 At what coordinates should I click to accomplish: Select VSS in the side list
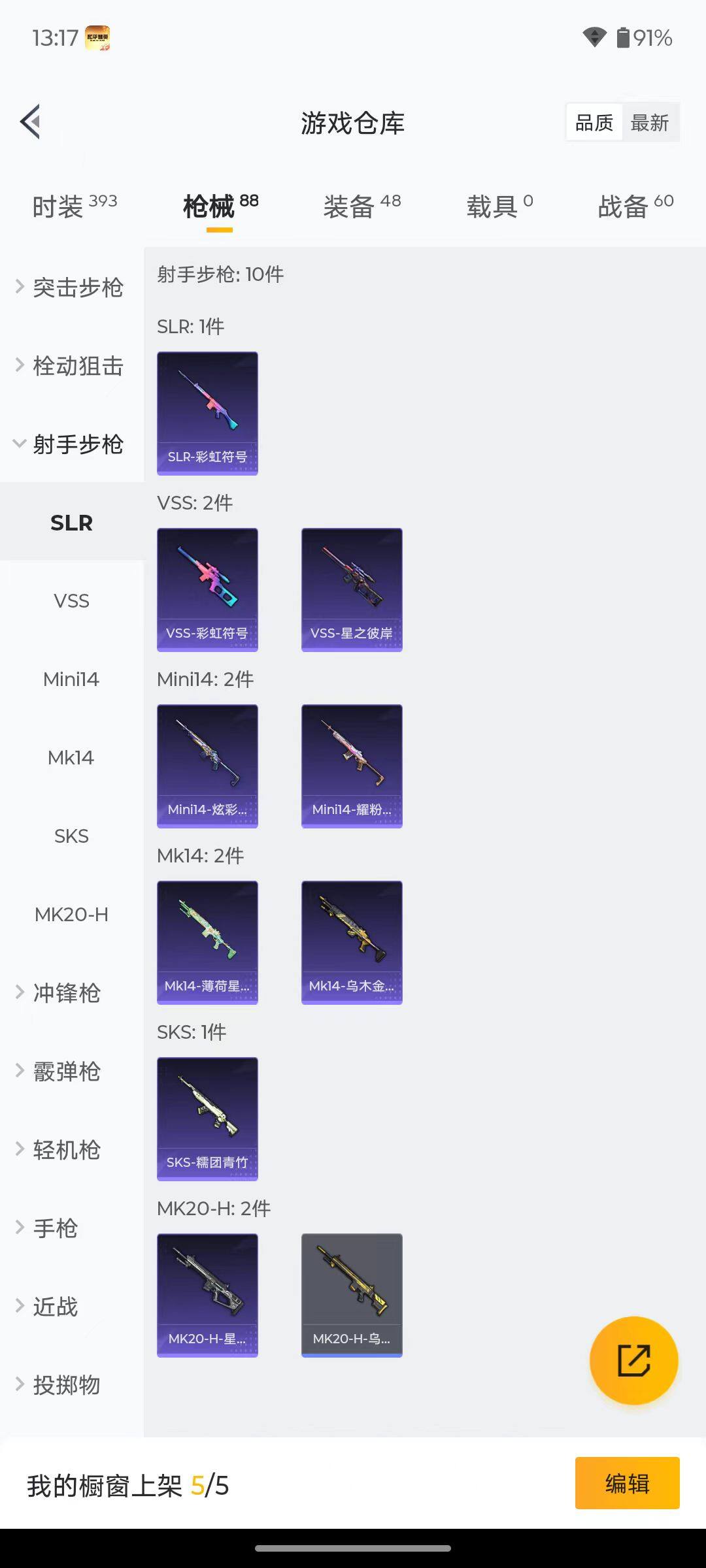pos(71,601)
